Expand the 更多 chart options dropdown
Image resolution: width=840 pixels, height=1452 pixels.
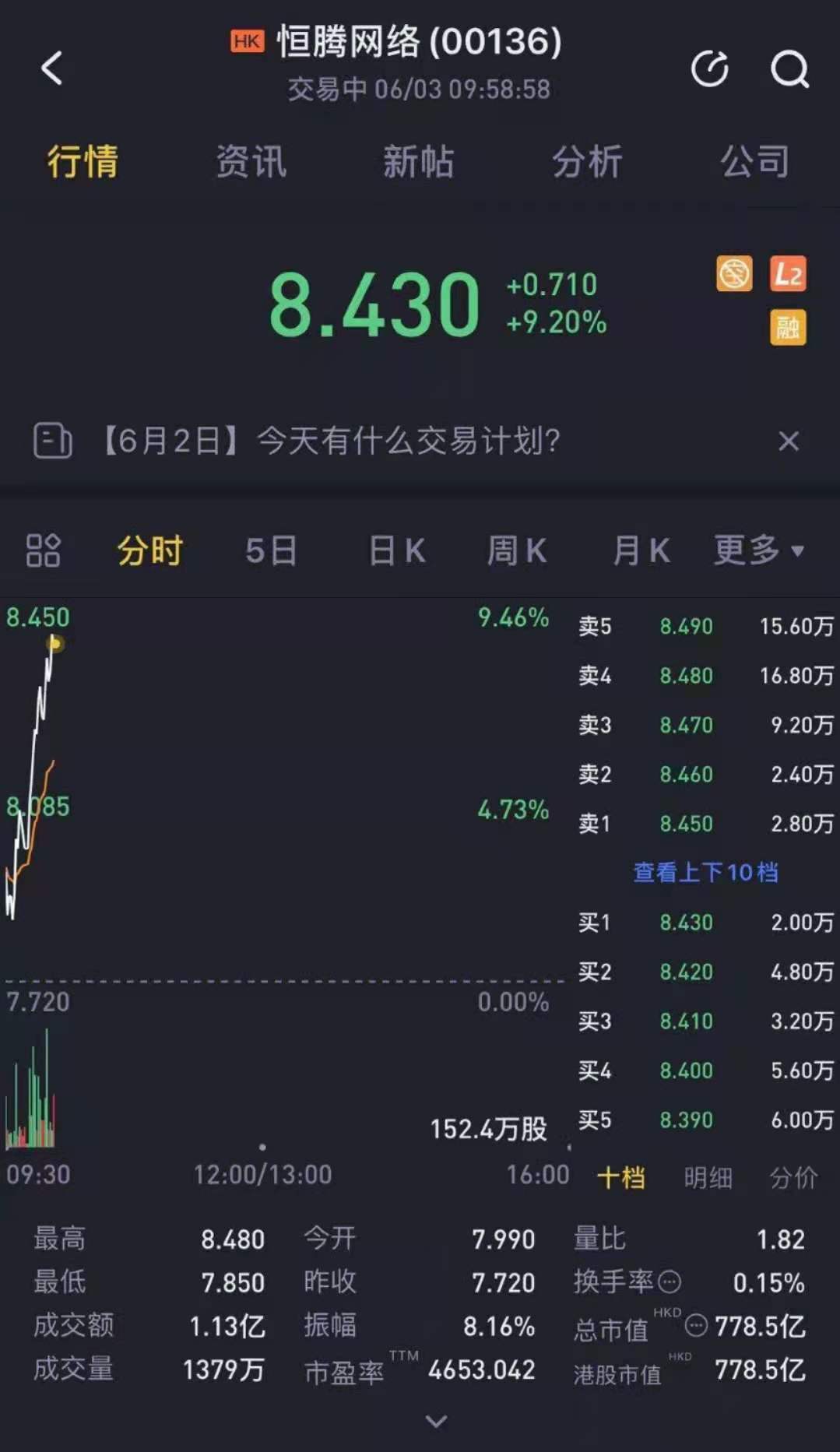pos(758,550)
